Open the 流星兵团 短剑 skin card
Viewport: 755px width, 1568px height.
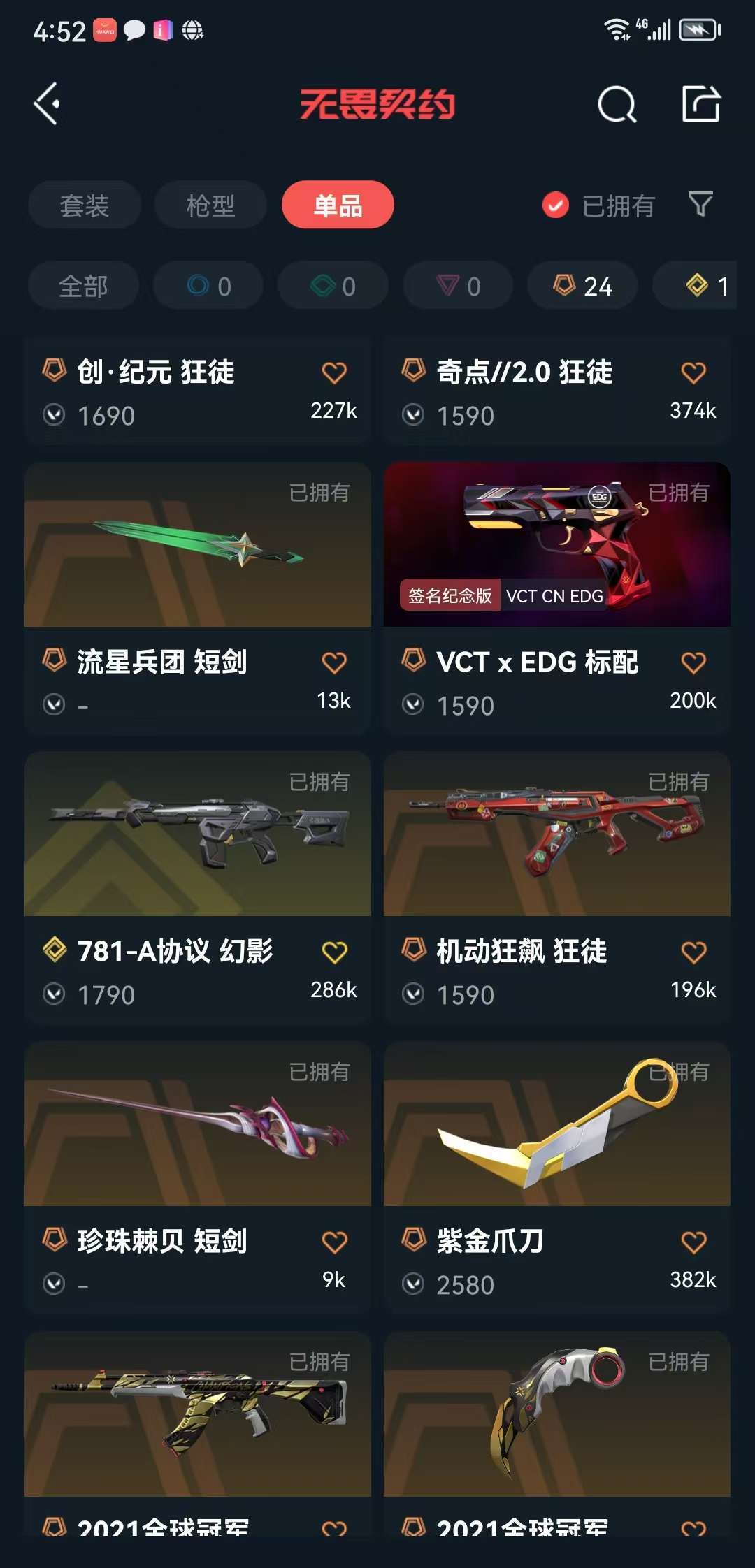(198, 598)
